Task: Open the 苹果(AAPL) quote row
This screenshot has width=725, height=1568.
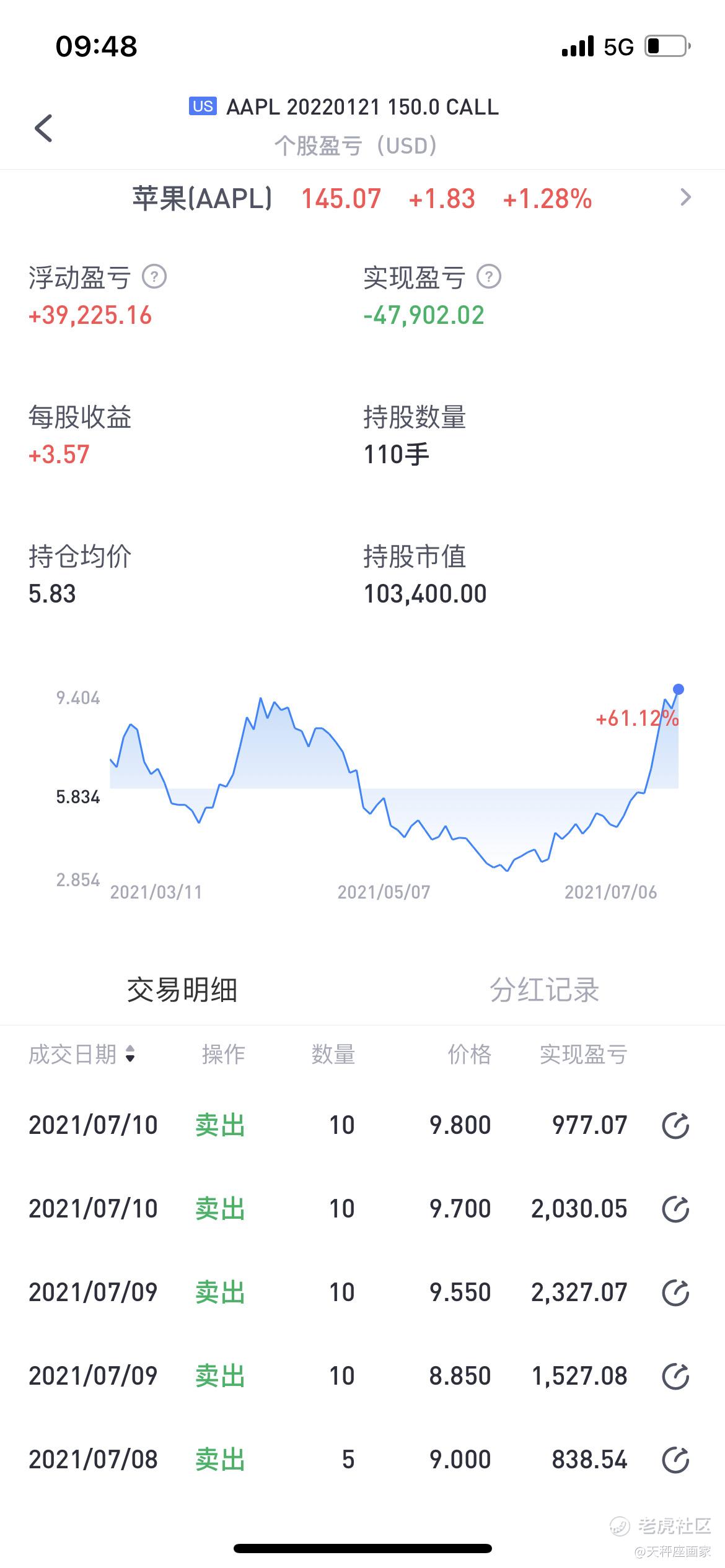Action: click(x=362, y=199)
